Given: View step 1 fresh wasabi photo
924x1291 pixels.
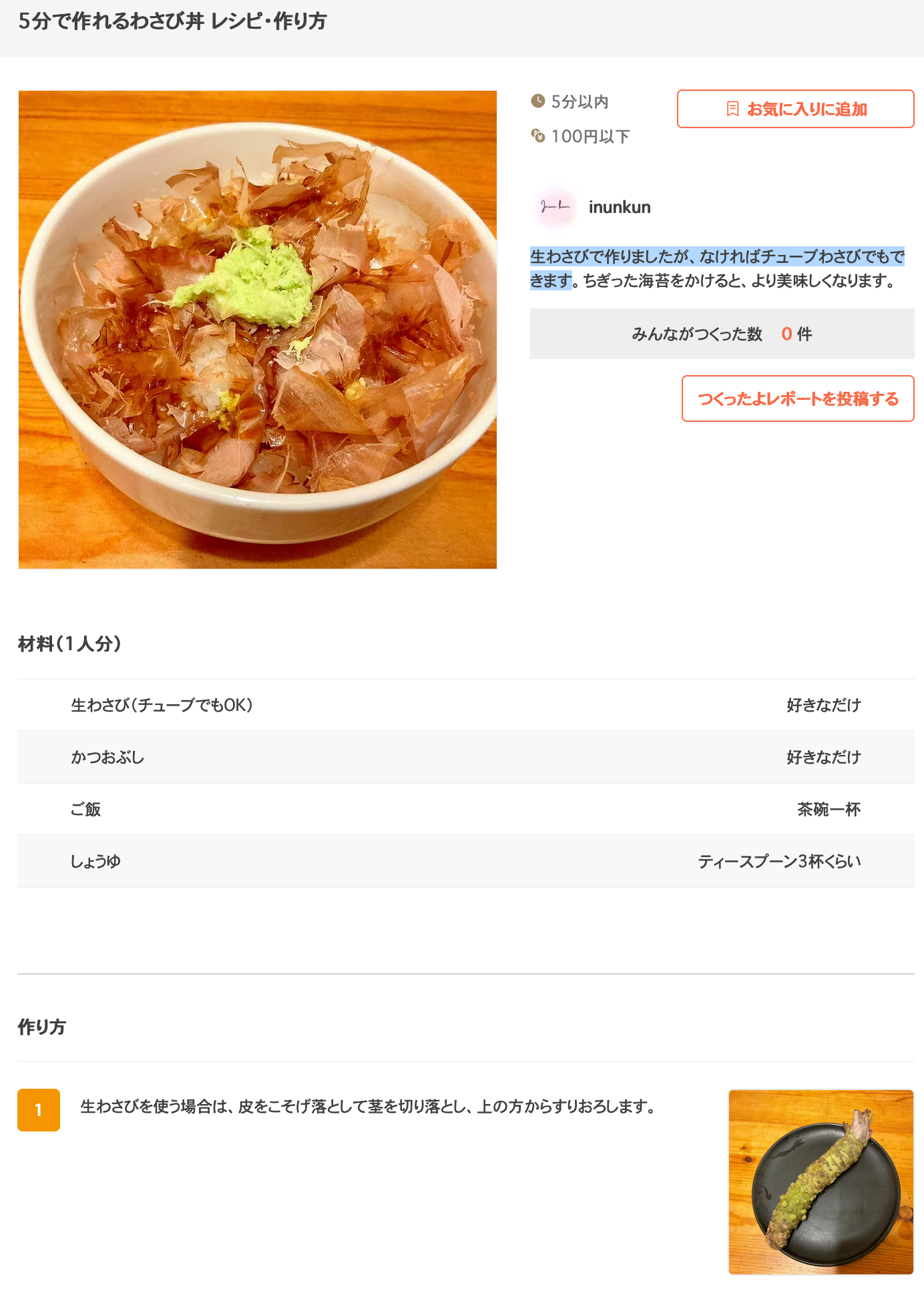Looking at the screenshot, I should pos(821,1182).
